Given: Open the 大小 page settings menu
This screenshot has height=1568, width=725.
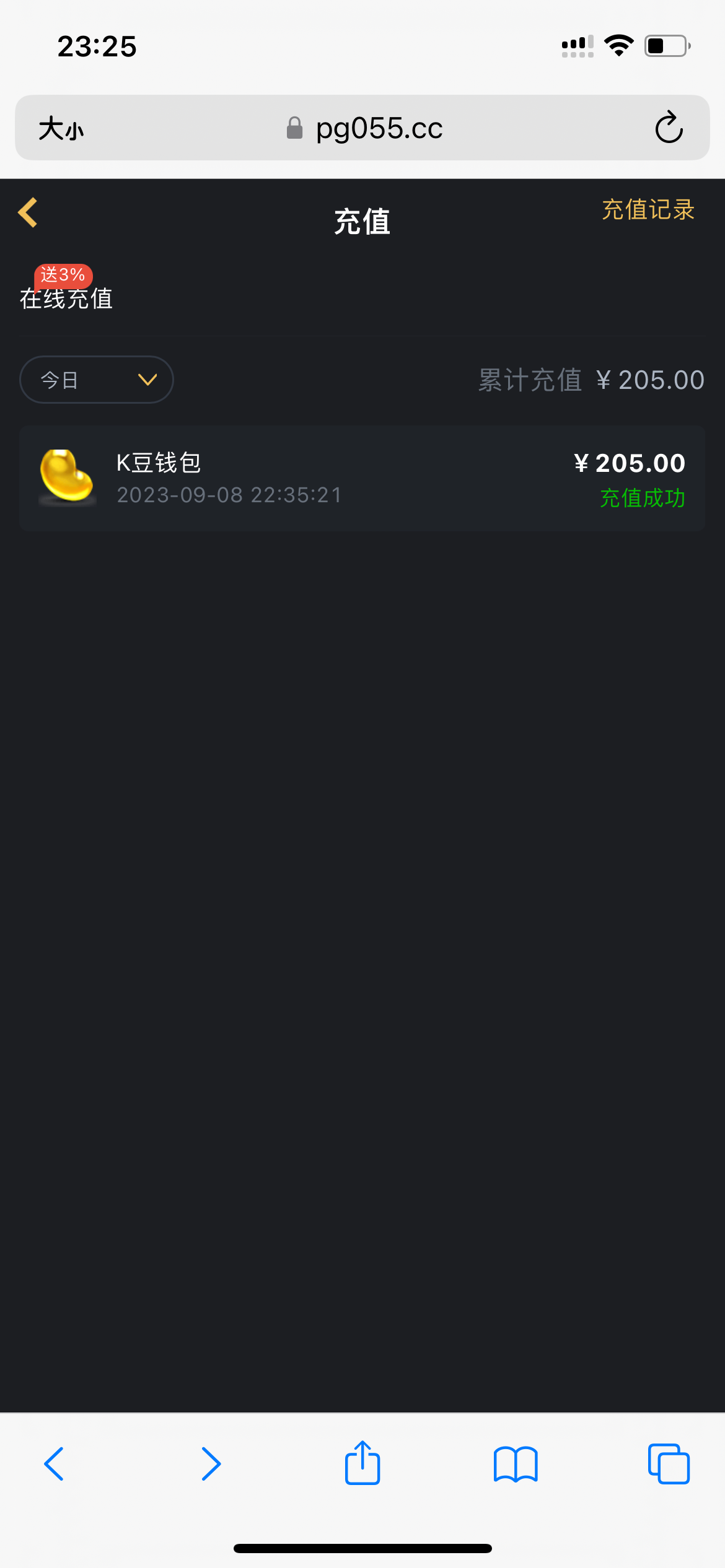Looking at the screenshot, I should pyautogui.click(x=60, y=127).
